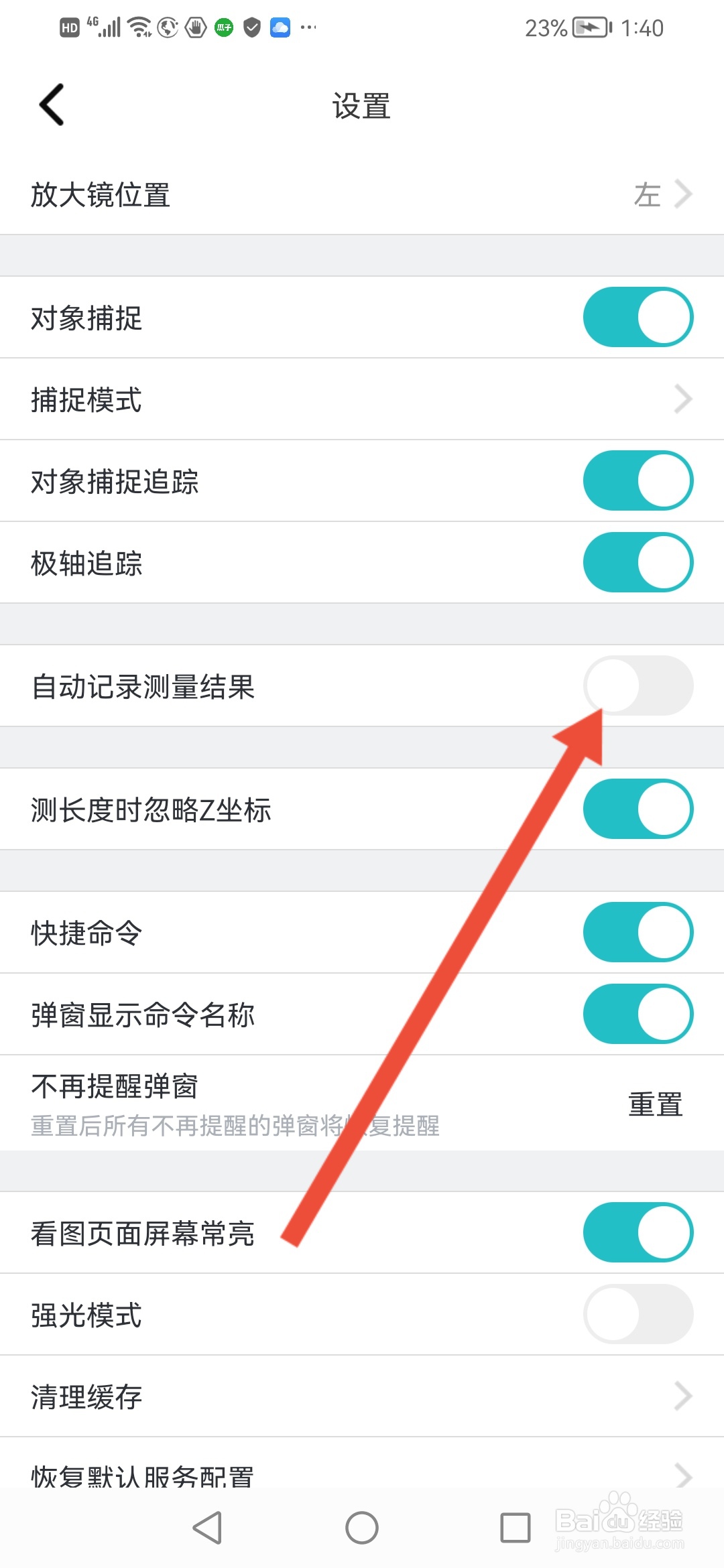Tap the 1:40 clock in status bar
The height and width of the screenshot is (1568, 724).
tap(645, 27)
